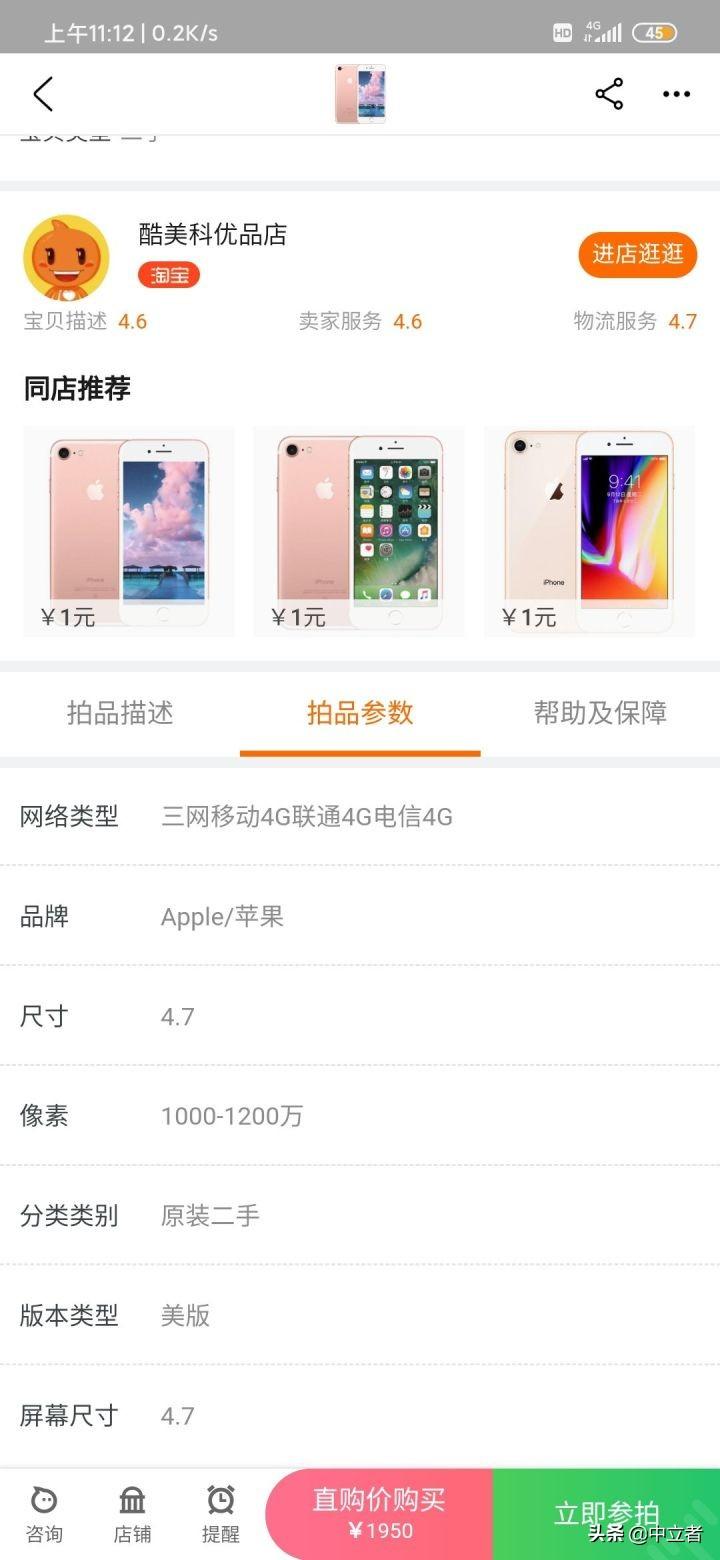720x1560 pixels.
Task: Open the 店铺 shop page
Action: [132, 1514]
